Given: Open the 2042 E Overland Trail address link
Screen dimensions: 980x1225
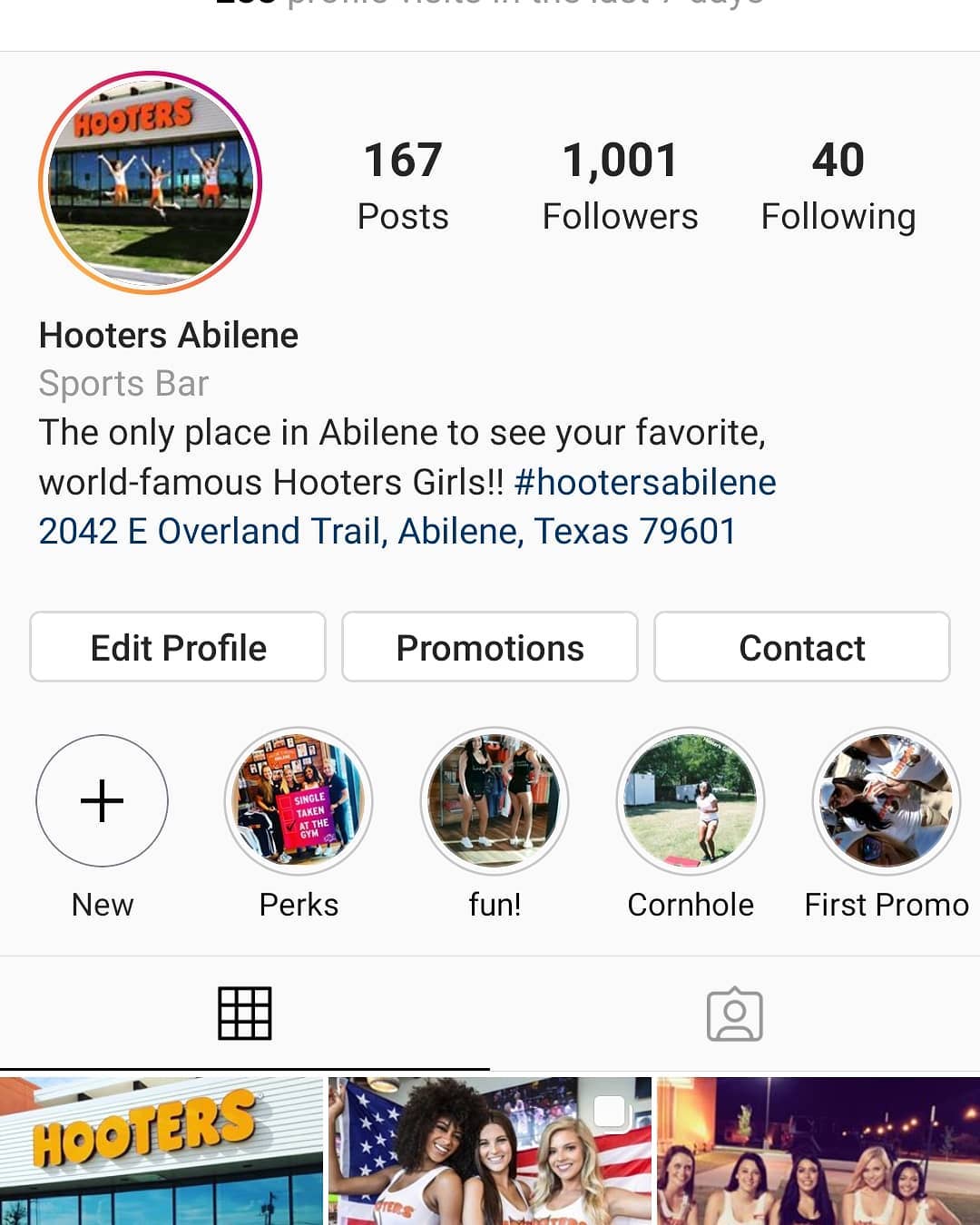Looking at the screenshot, I should (387, 531).
